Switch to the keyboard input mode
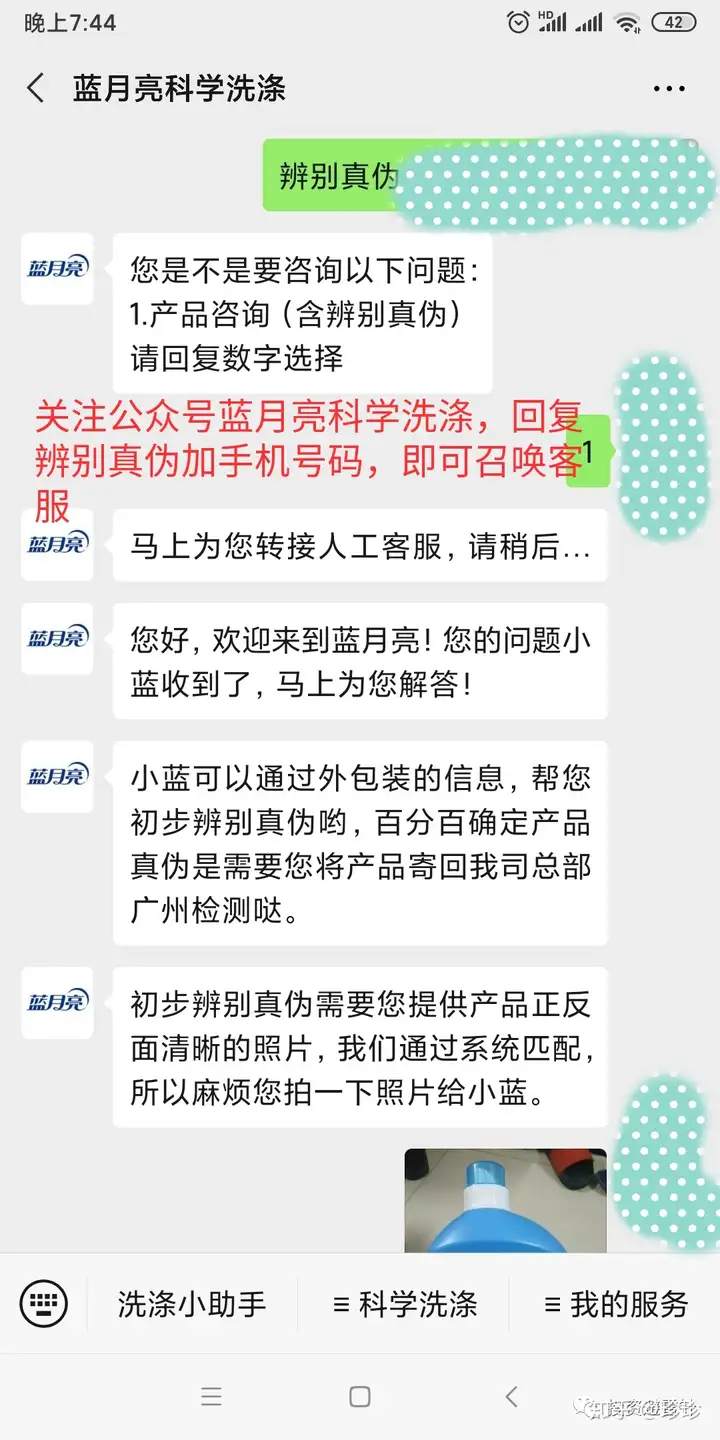Screen dimensions: 720x1440 (44, 1304)
